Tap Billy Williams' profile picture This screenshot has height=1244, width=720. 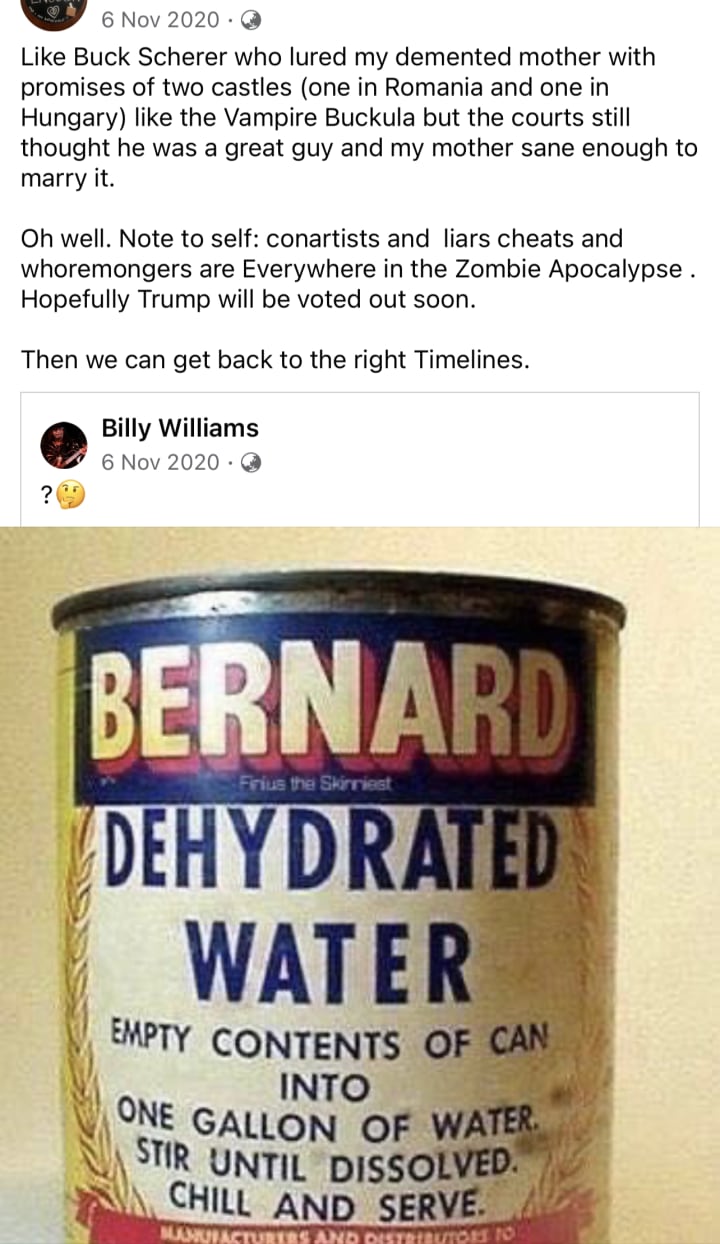tap(64, 445)
